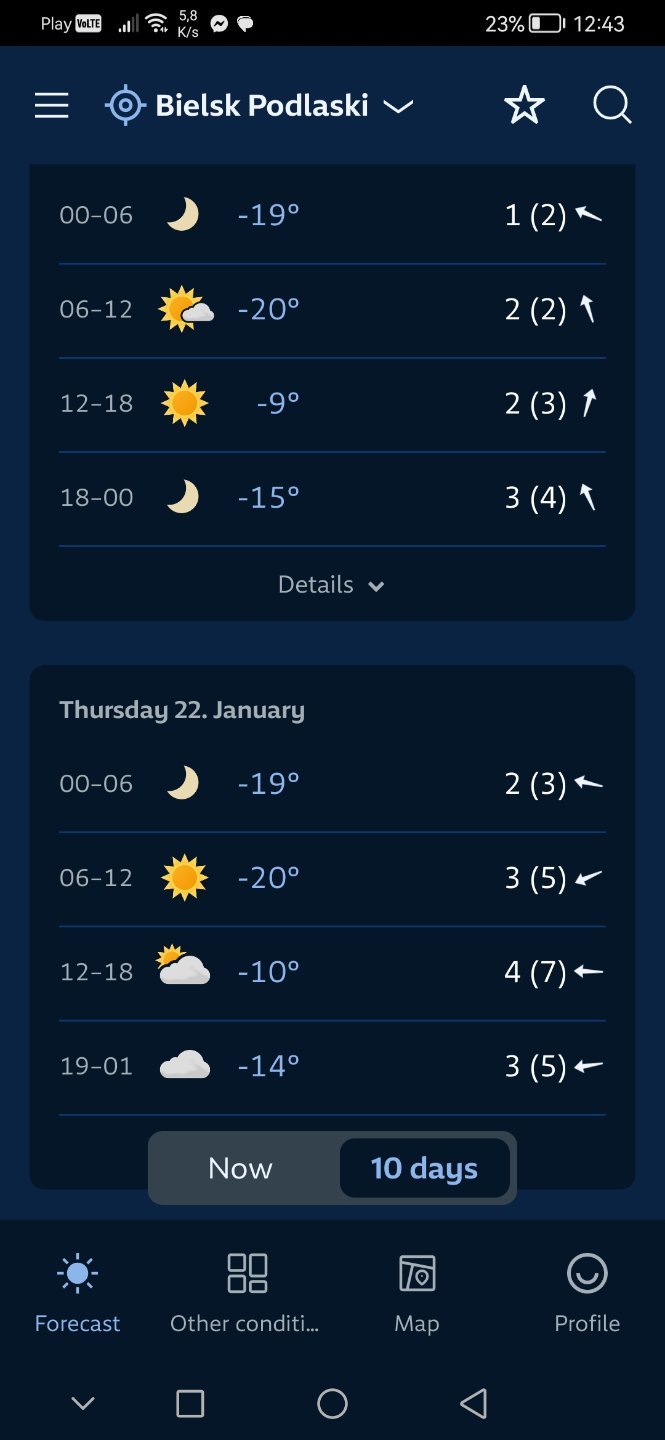
Task: Switch to the Now view
Action: (241, 1168)
